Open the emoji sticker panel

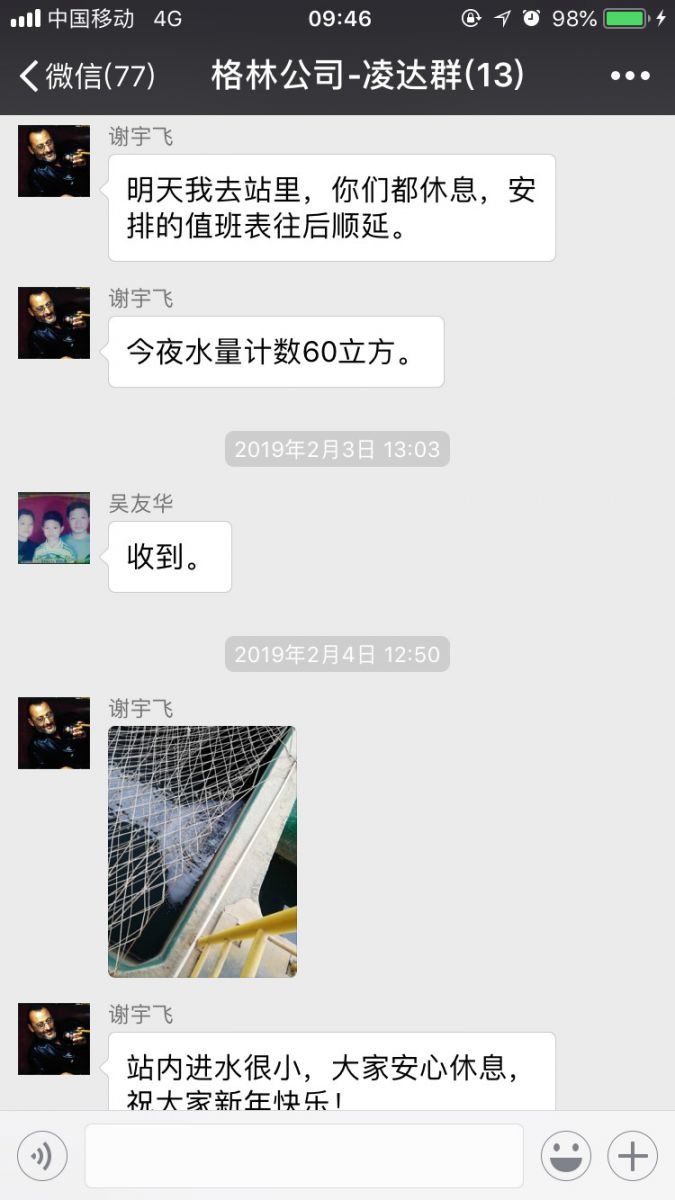coord(566,1157)
